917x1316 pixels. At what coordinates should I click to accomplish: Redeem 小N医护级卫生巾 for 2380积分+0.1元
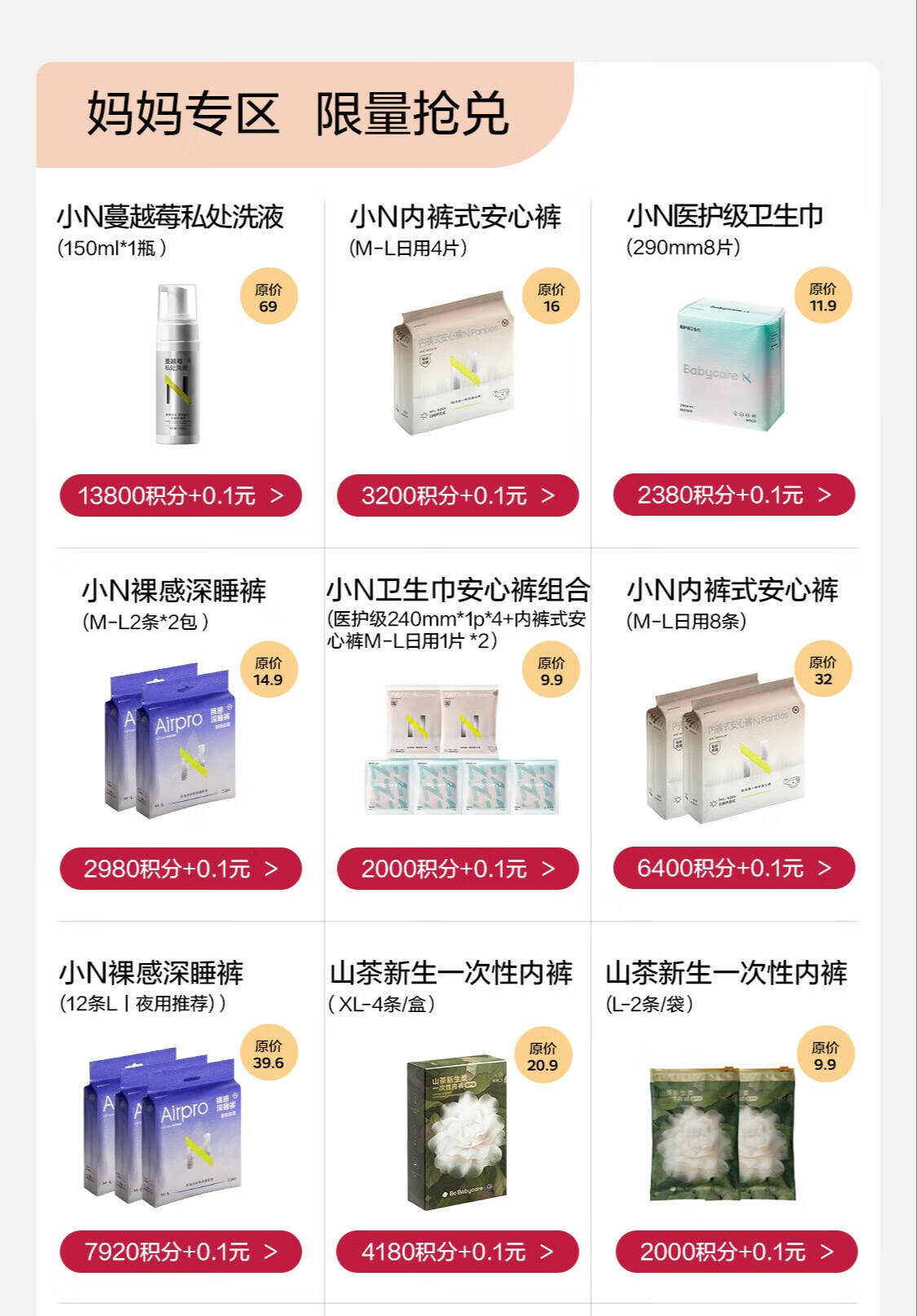click(734, 495)
